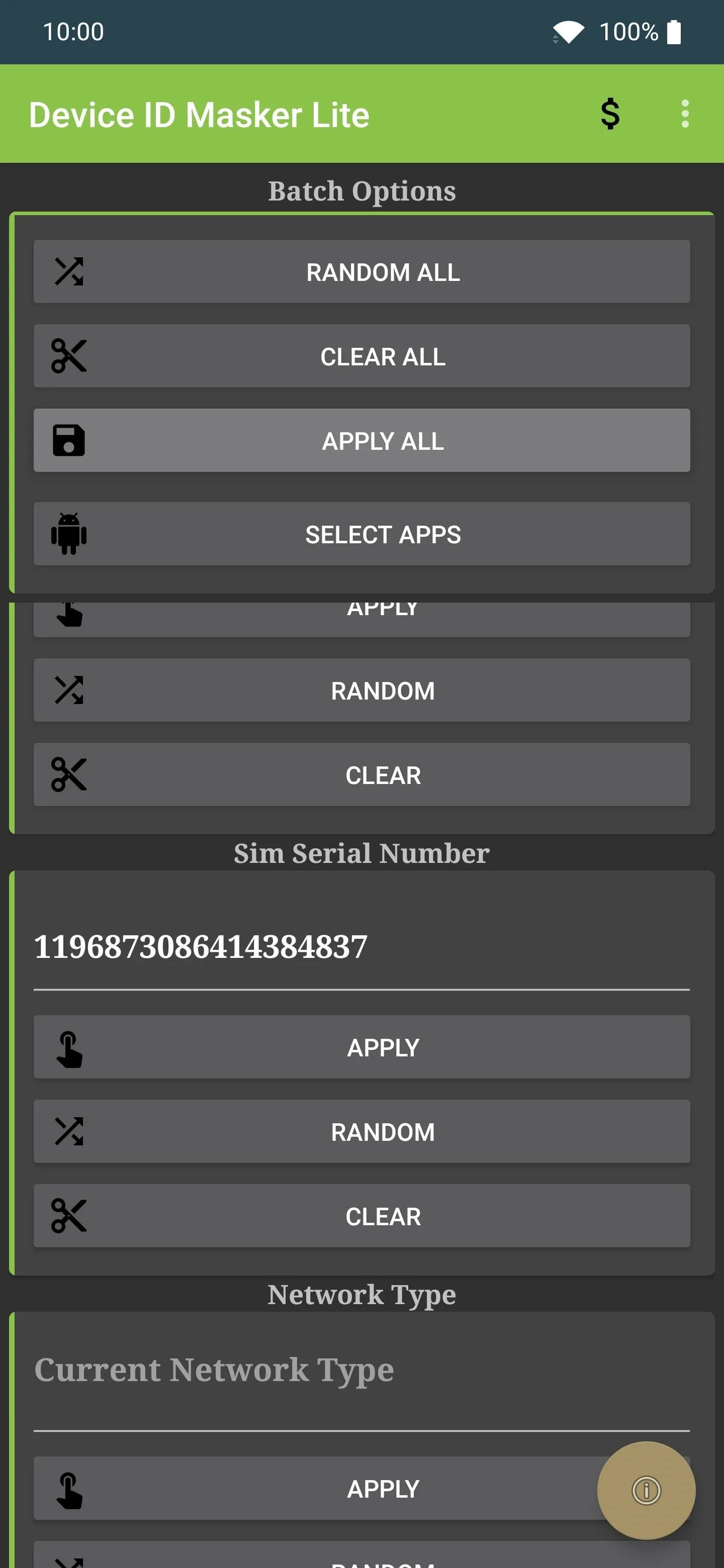This screenshot has width=724, height=1568.
Task: Clear the Sim Serial Number
Action: [x=361, y=1216]
